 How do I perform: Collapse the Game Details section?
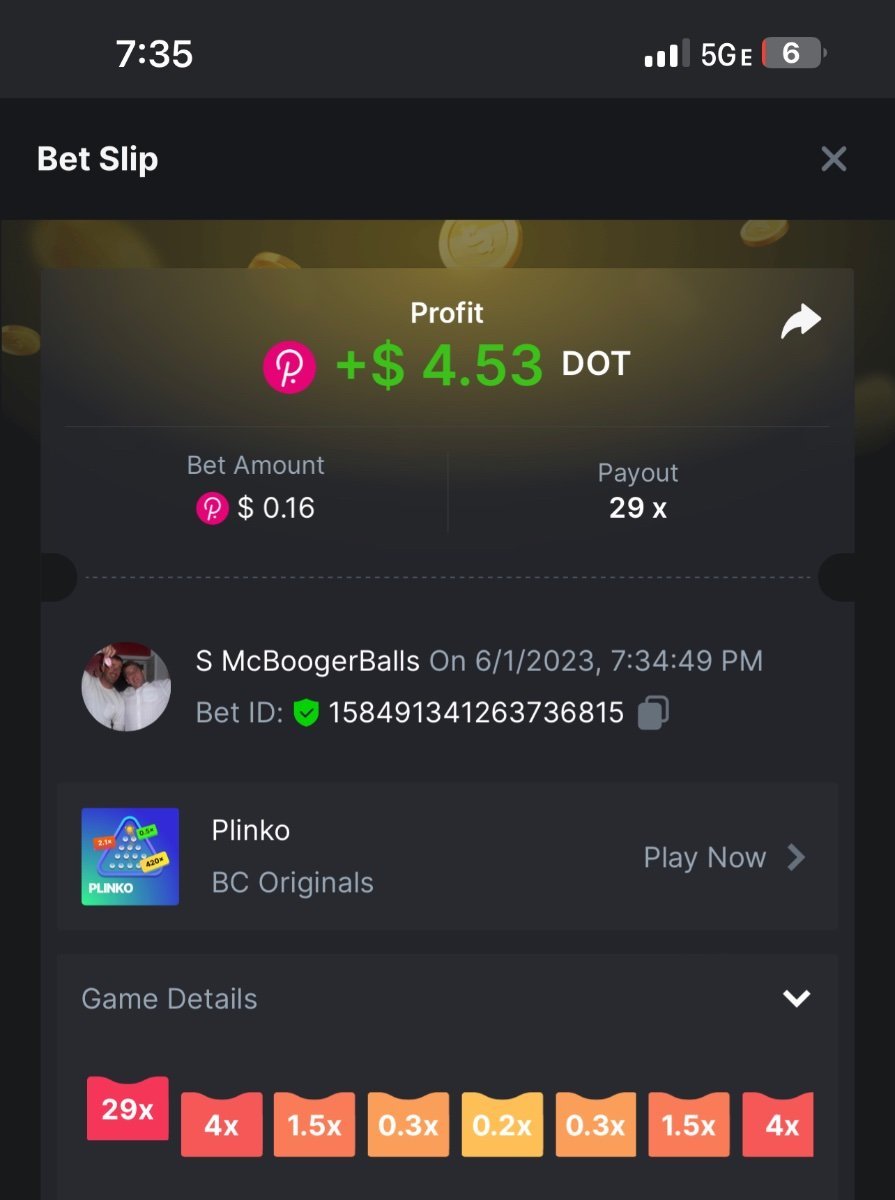click(x=796, y=998)
